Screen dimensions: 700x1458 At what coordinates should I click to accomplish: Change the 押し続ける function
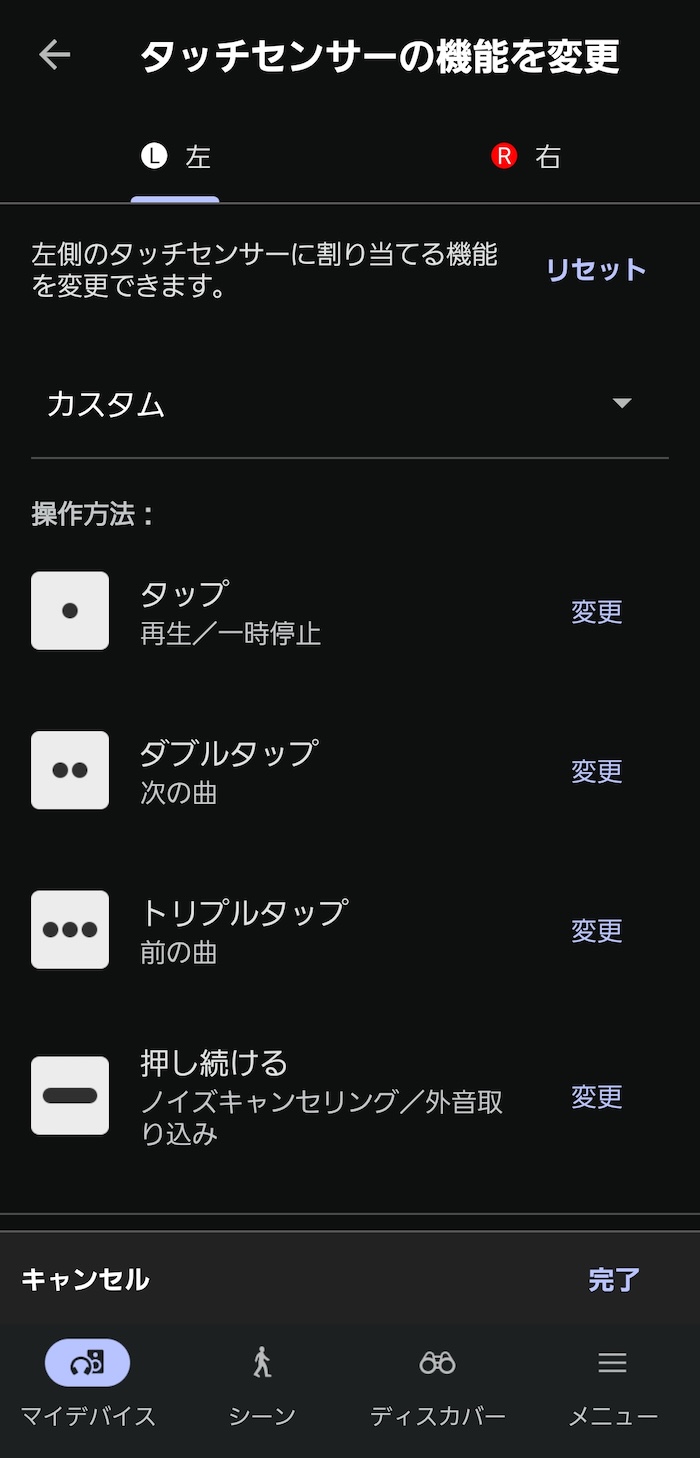[596, 1097]
